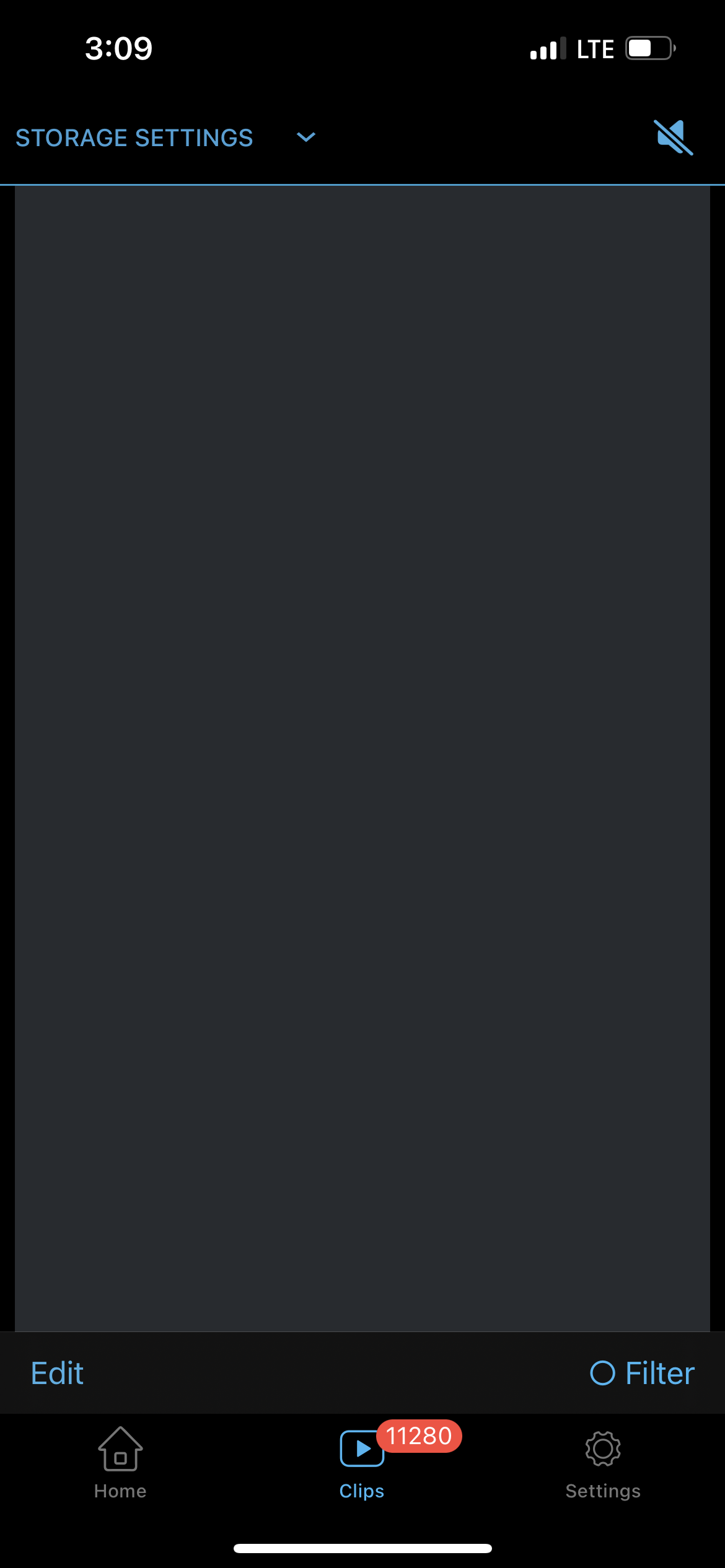725x1568 pixels.
Task: Toggle sound back on with crossed-out speaker
Action: pyautogui.click(x=673, y=137)
